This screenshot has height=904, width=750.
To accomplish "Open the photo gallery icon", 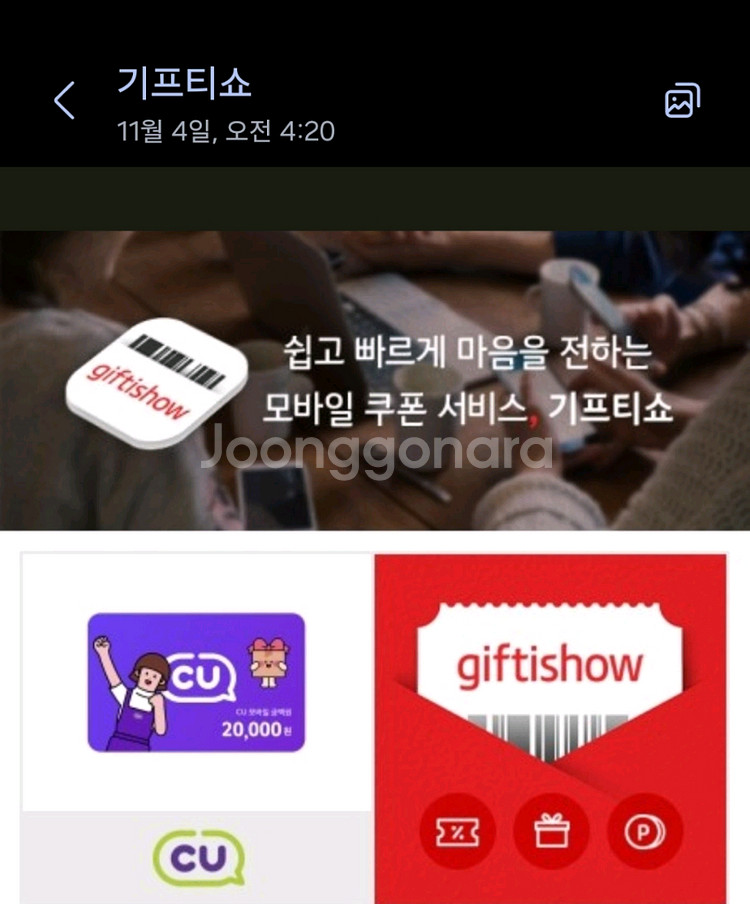I will 681,99.
